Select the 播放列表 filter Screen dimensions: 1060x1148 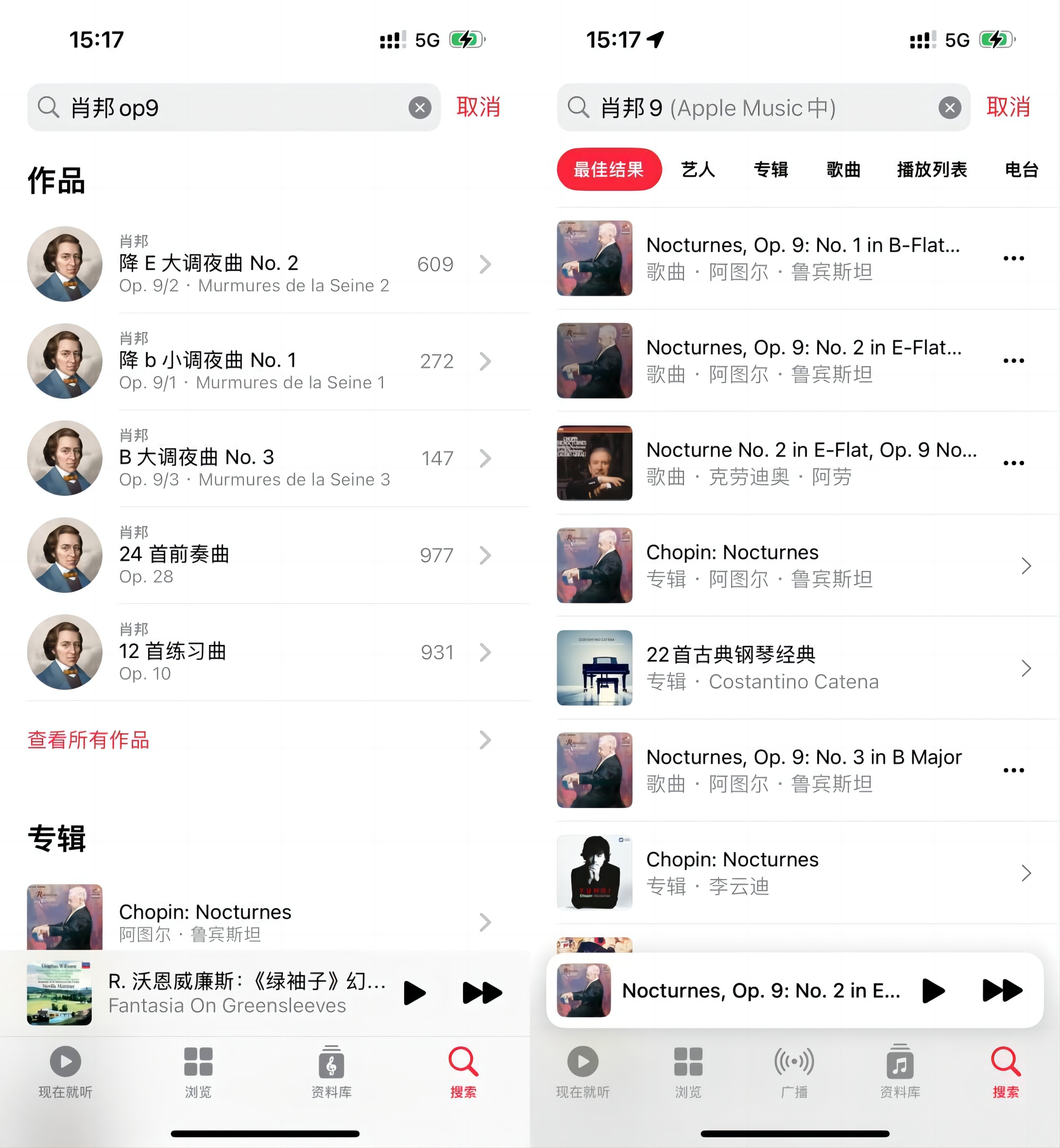coord(932,170)
